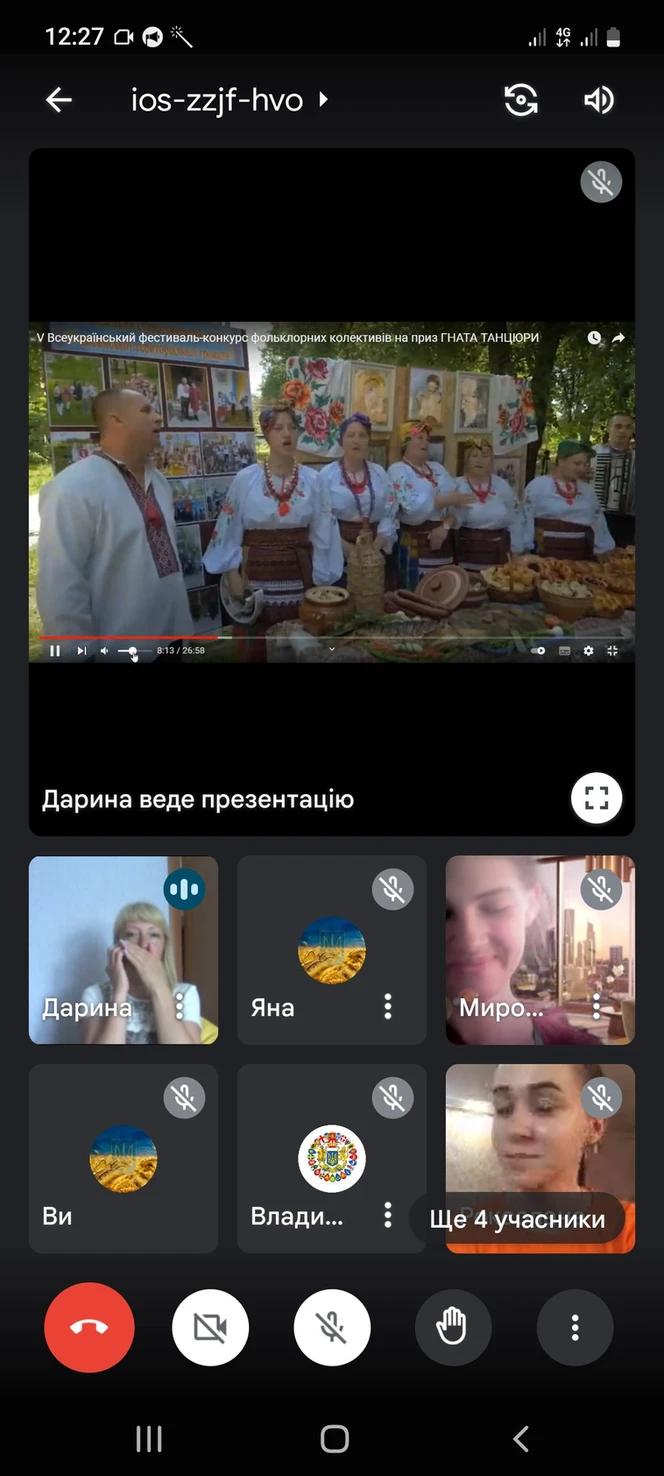Raise your hand in the meeting
Viewport: 664px width, 1476px height.
click(x=453, y=1327)
